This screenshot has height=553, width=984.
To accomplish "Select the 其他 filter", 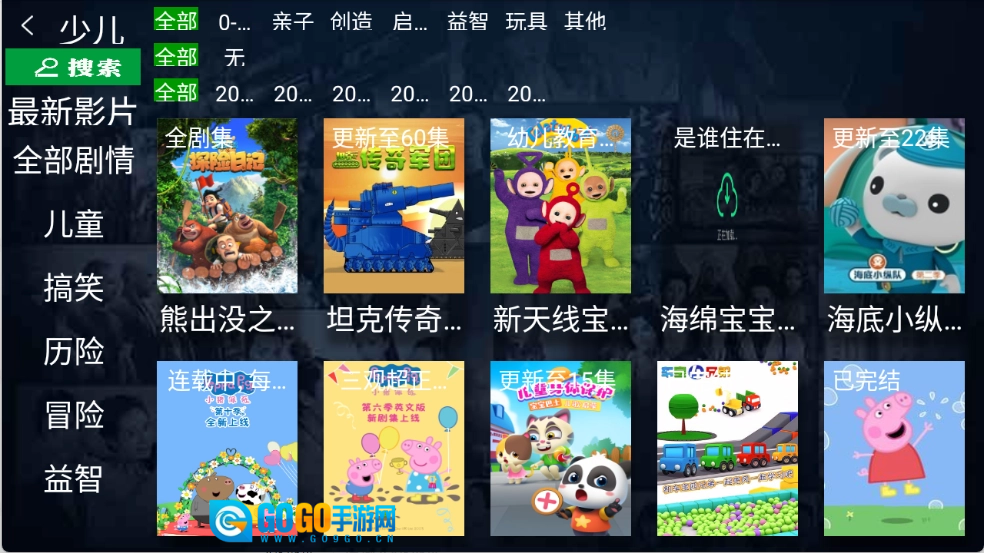I will (585, 21).
